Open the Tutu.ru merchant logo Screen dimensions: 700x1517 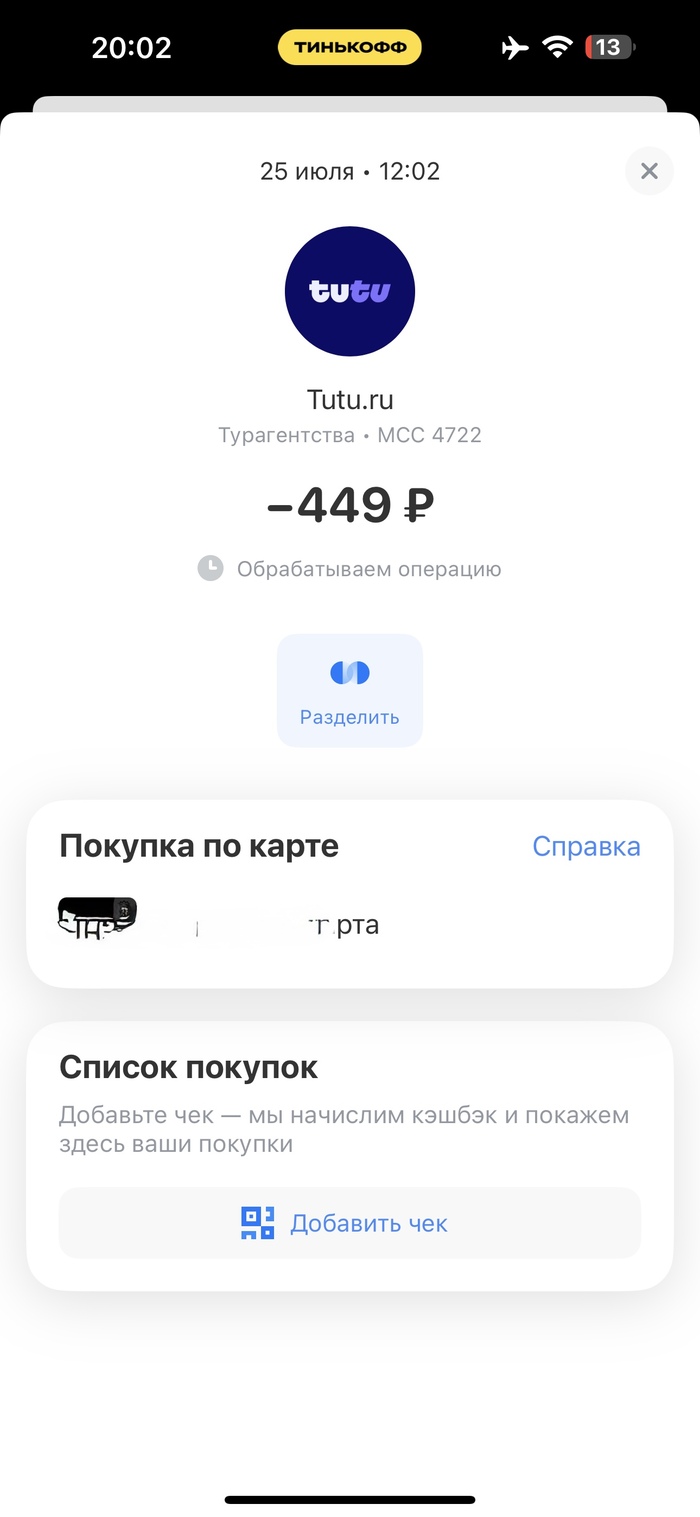[x=350, y=291]
